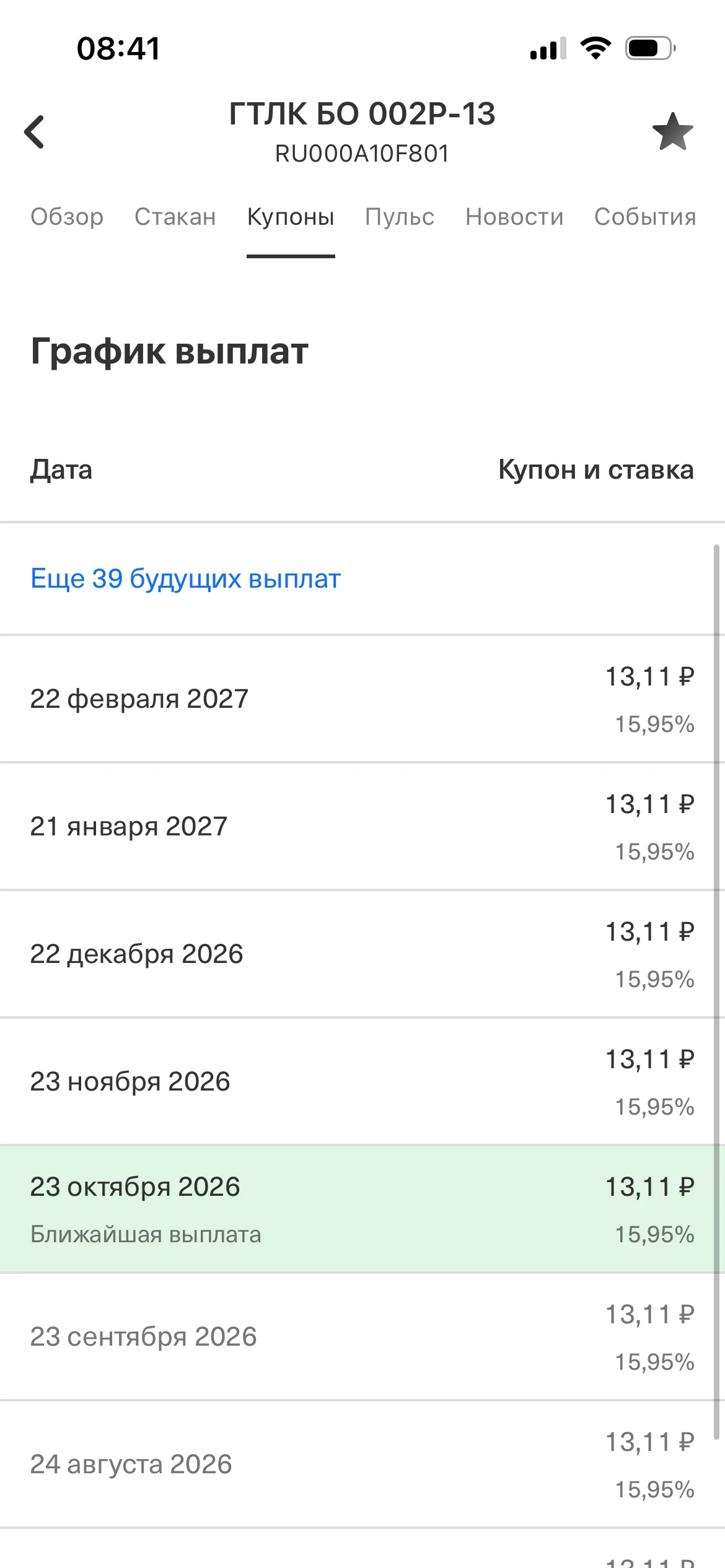Go to the События tab
Screen dimensions: 725x1568
[x=645, y=217]
